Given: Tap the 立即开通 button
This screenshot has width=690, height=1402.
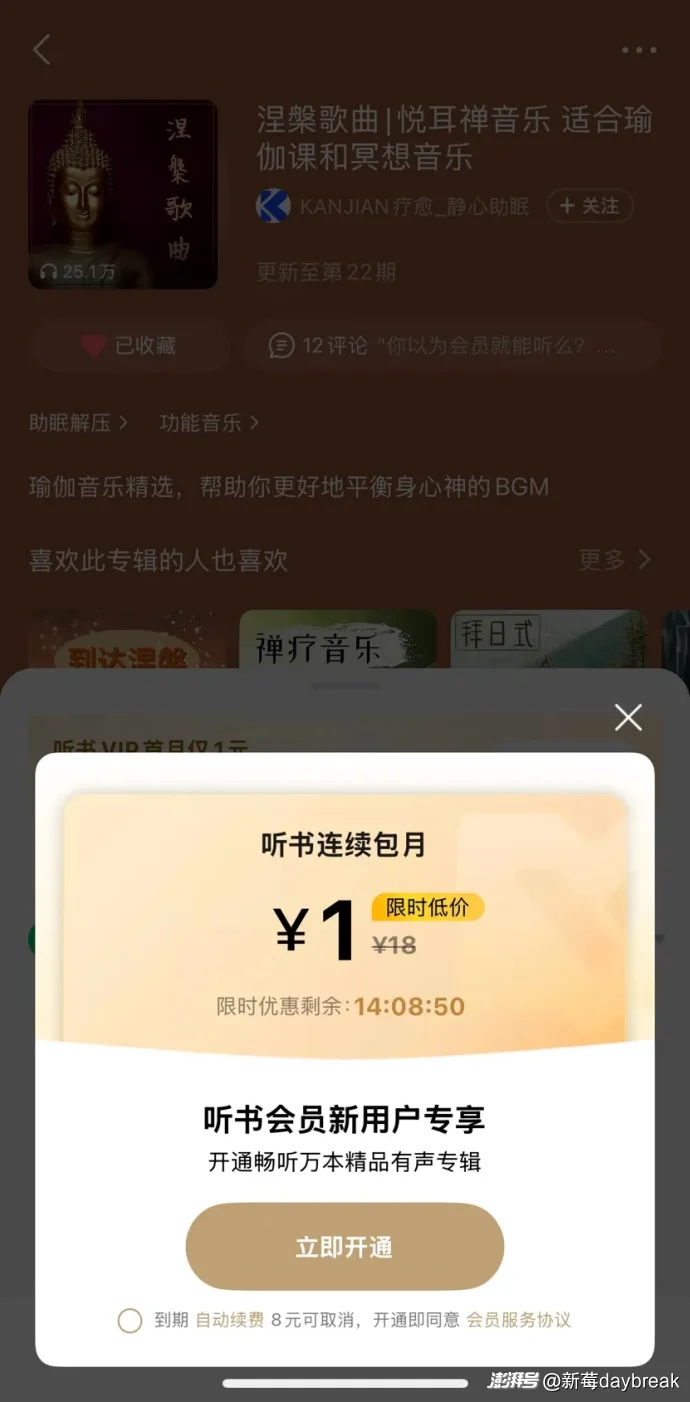Looking at the screenshot, I should click(x=344, y=1247).
